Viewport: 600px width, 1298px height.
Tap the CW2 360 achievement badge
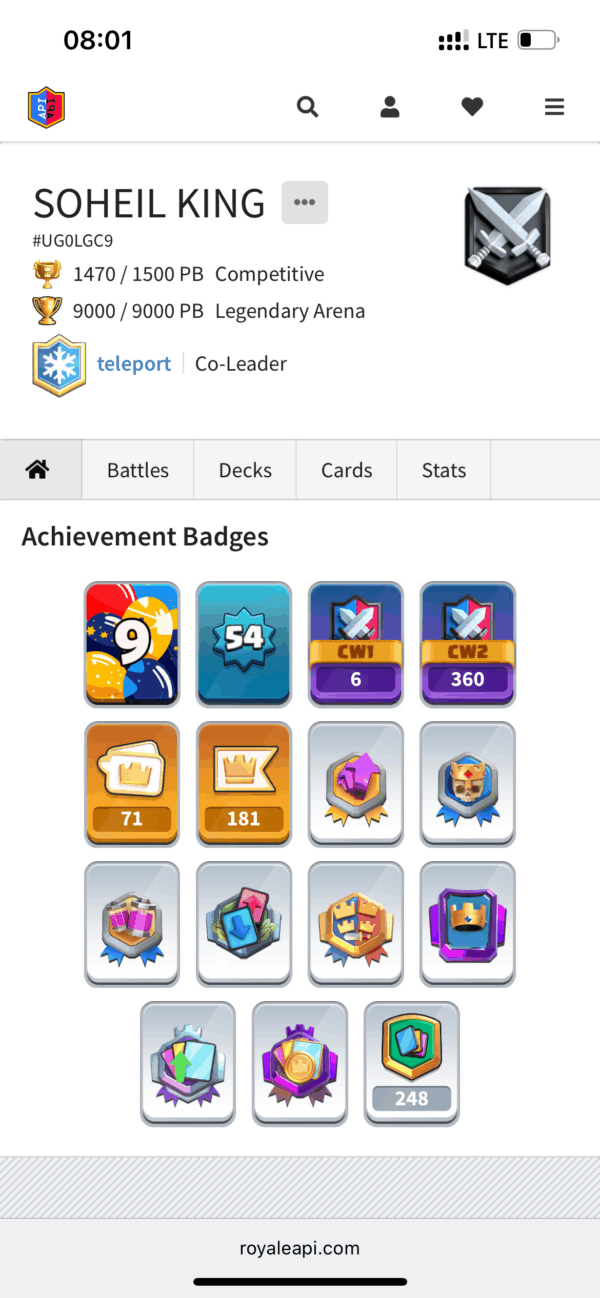[x=467, y=643]
